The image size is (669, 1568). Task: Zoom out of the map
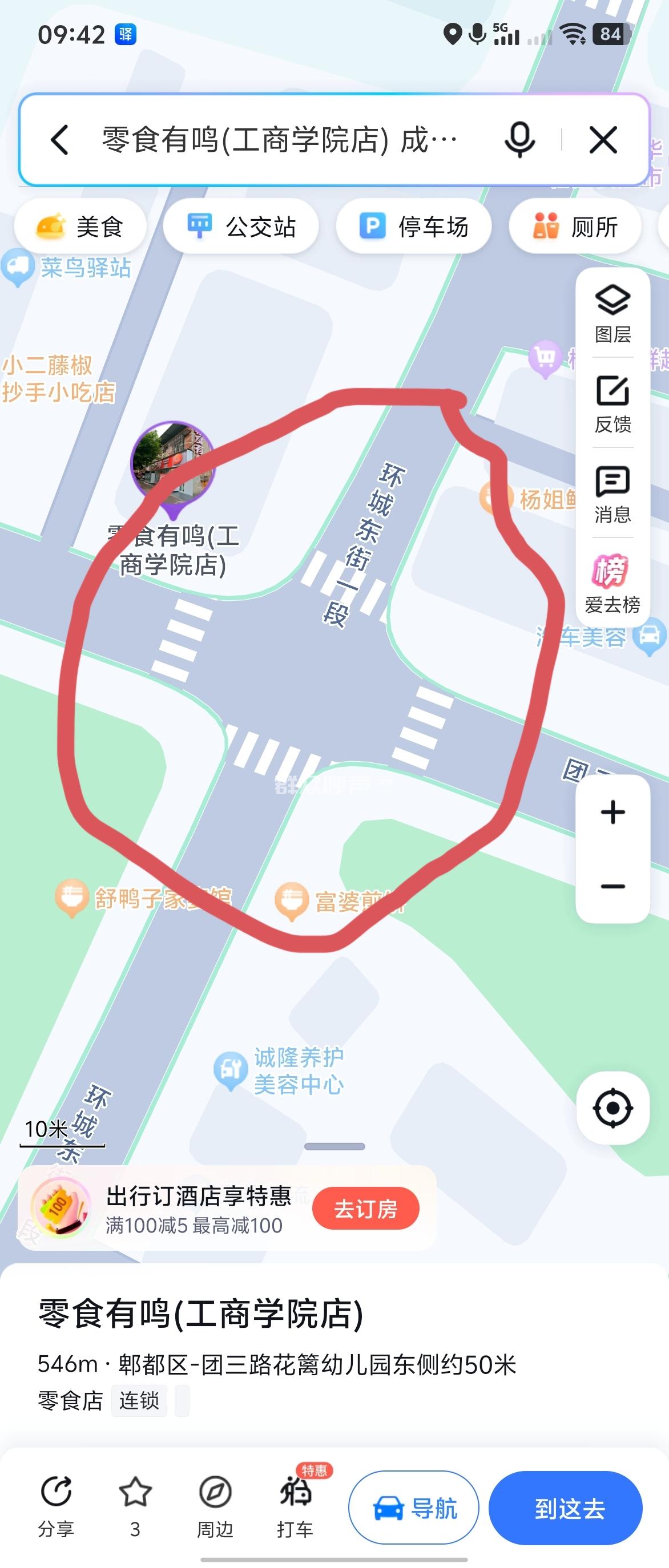click(x=612, y=886)
